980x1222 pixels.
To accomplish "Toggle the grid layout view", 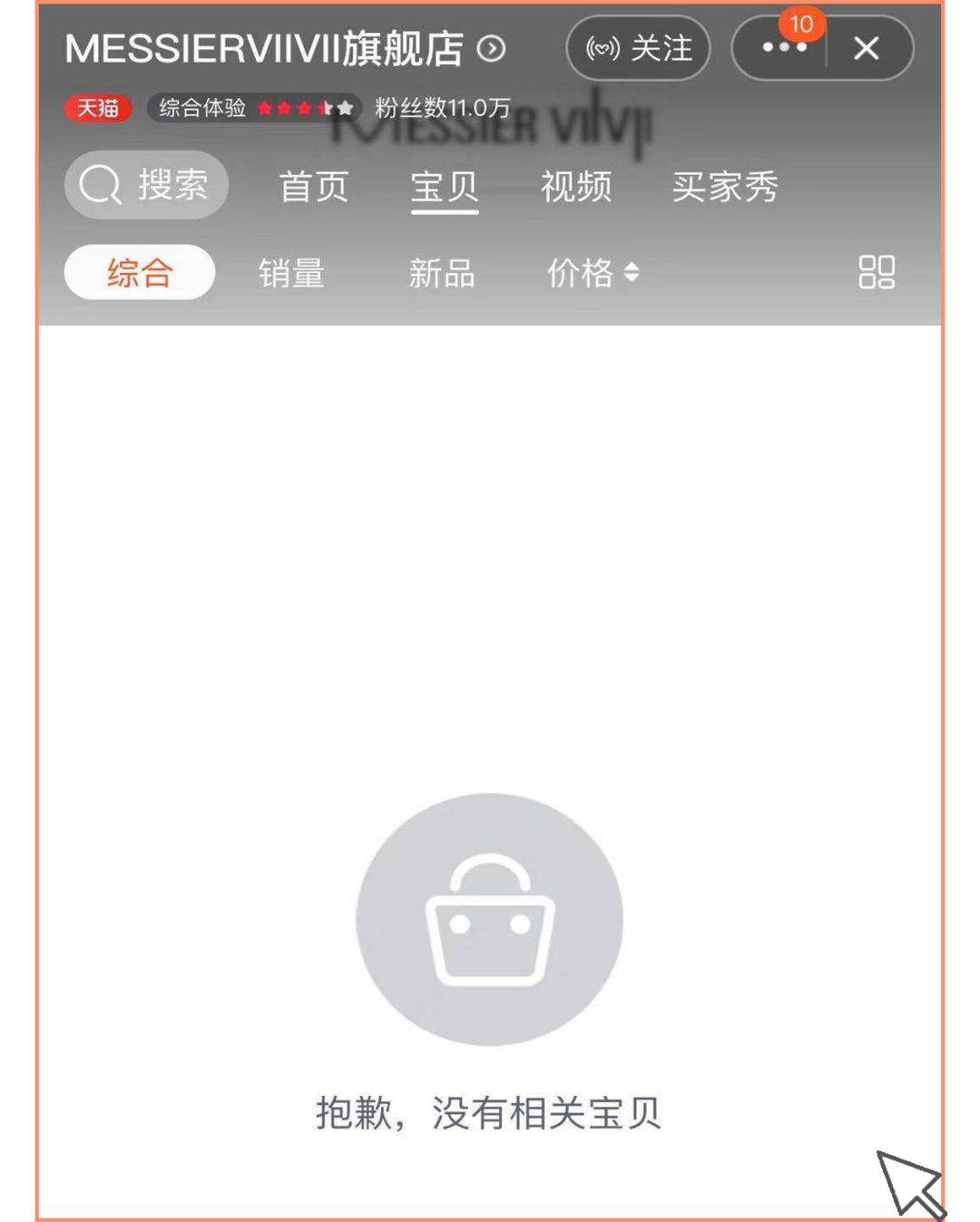I will tap(876, 271).
